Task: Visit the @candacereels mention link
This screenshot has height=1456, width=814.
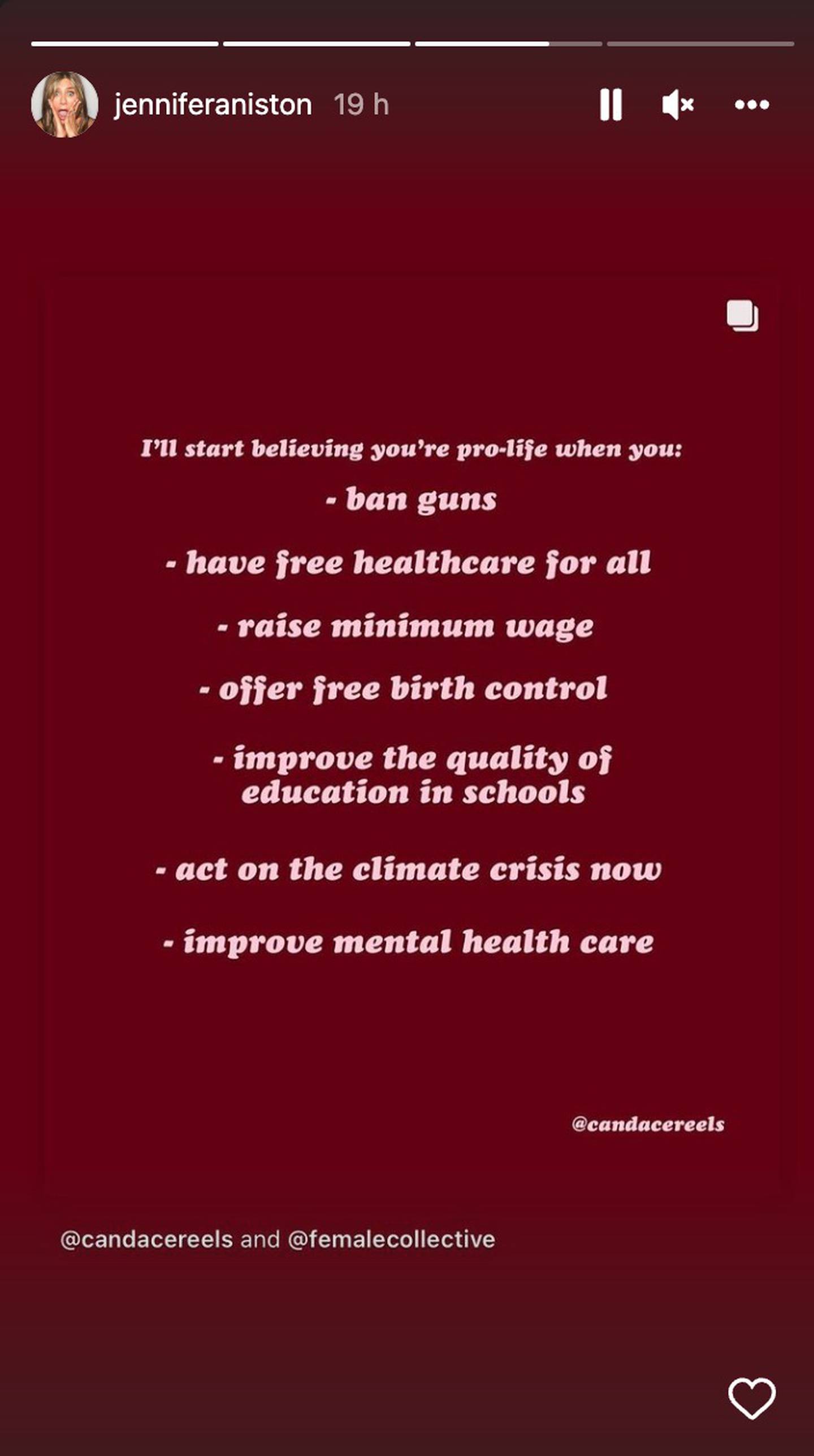Action: [x=146, y=1240]
